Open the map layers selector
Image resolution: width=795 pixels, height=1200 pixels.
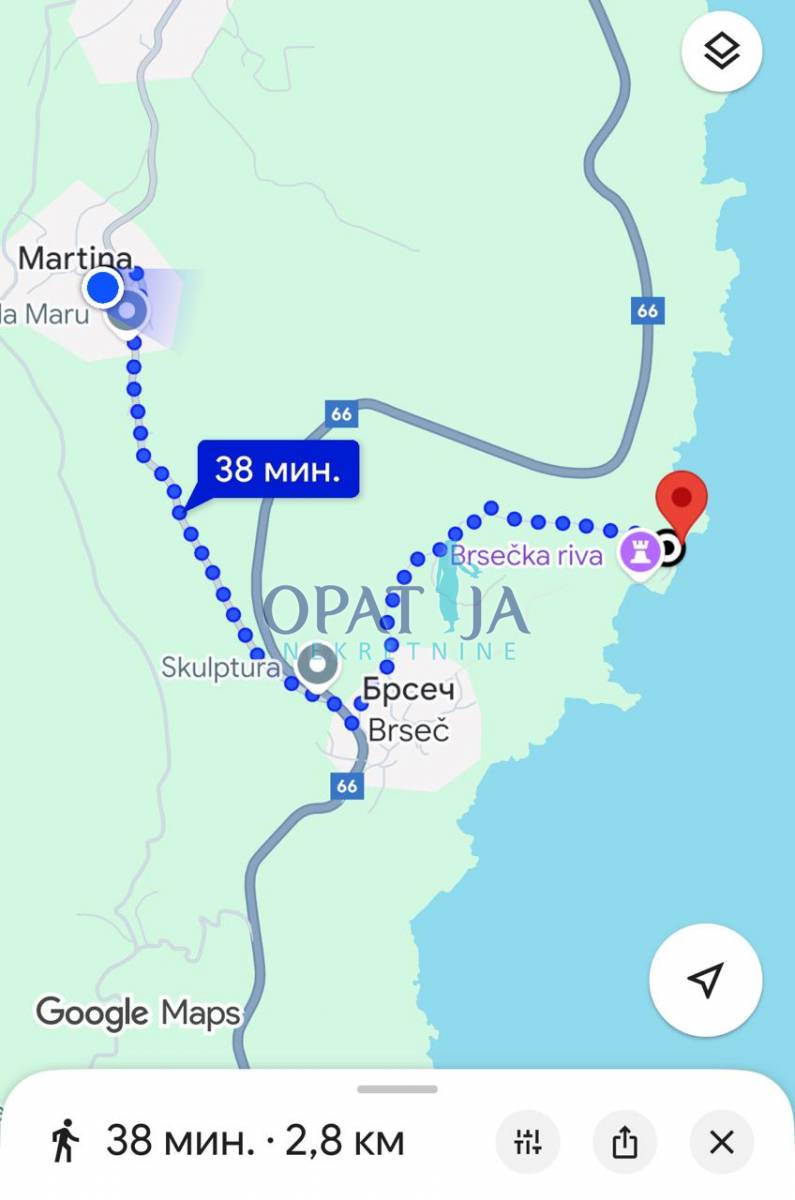pos(721,51)
